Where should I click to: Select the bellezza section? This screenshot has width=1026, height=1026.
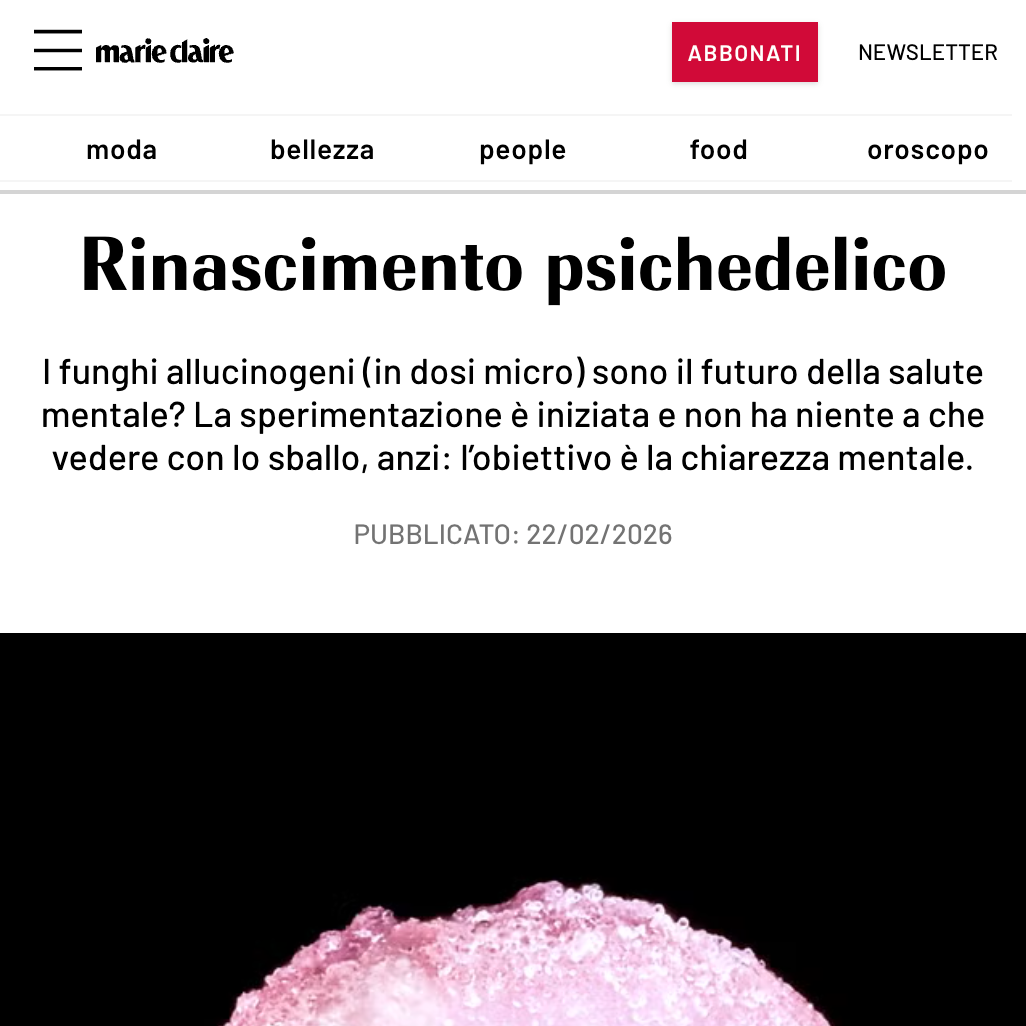(322, 150)
